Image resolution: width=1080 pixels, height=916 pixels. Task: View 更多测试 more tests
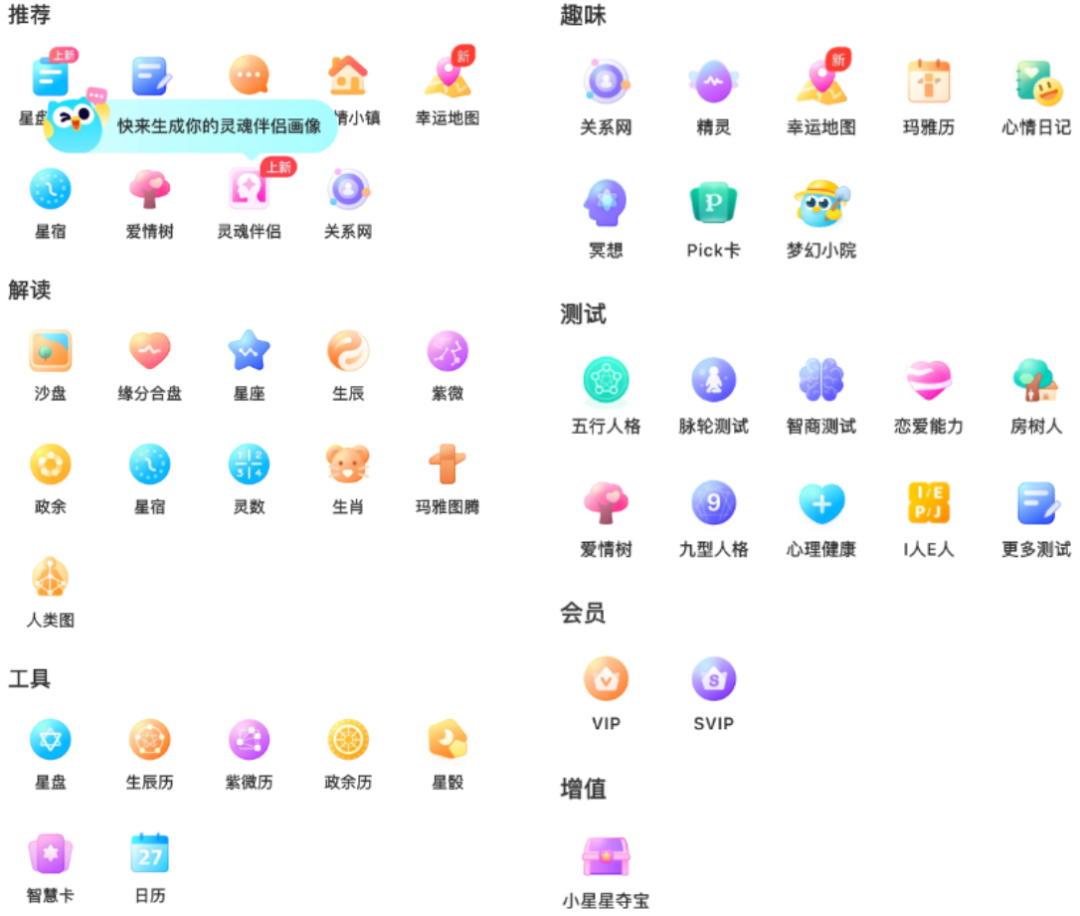pyautogui.click(x=1036, y=505)
